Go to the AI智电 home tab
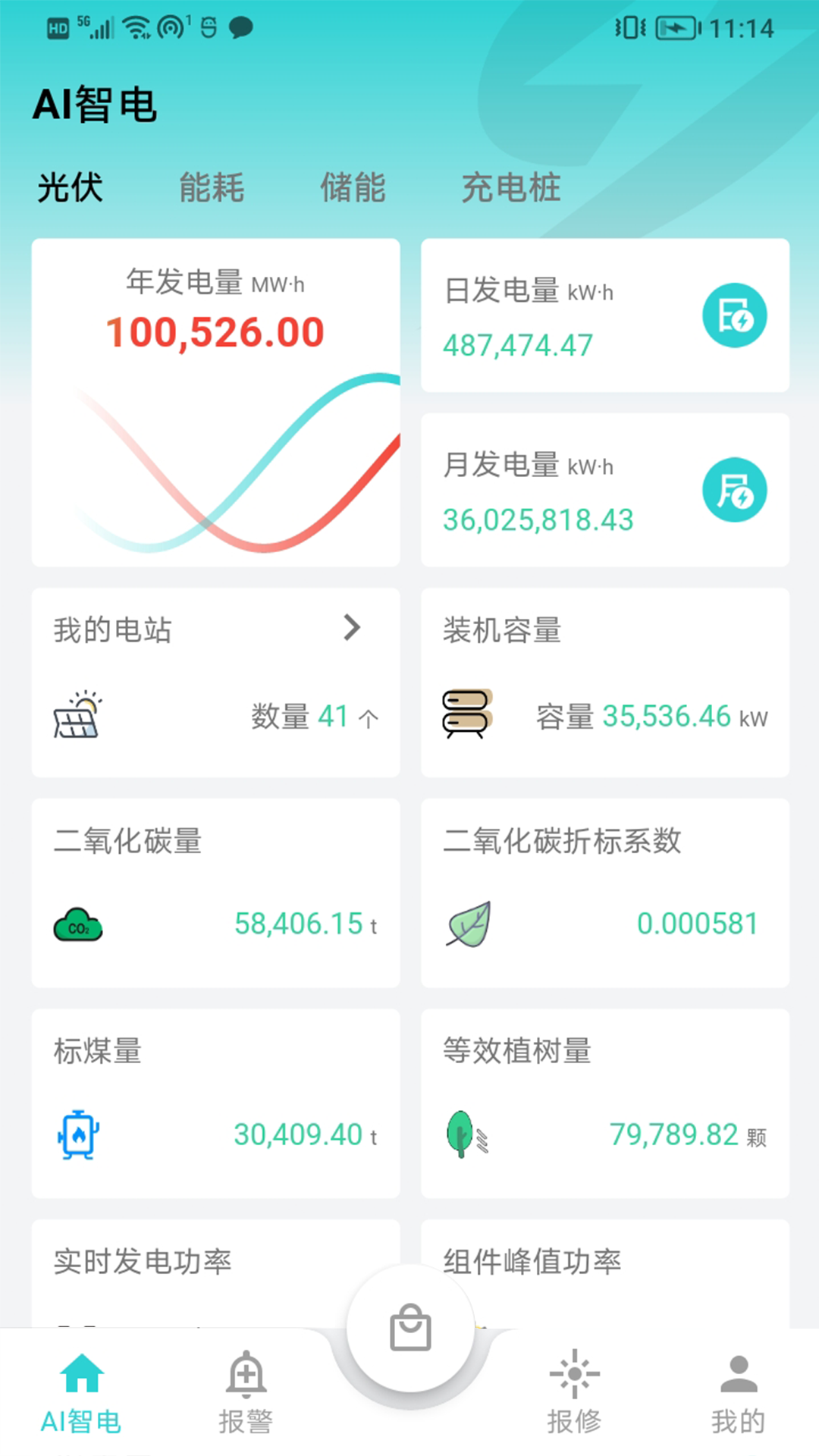This screenshot has width=819, height=1456. click(81, 1392)
